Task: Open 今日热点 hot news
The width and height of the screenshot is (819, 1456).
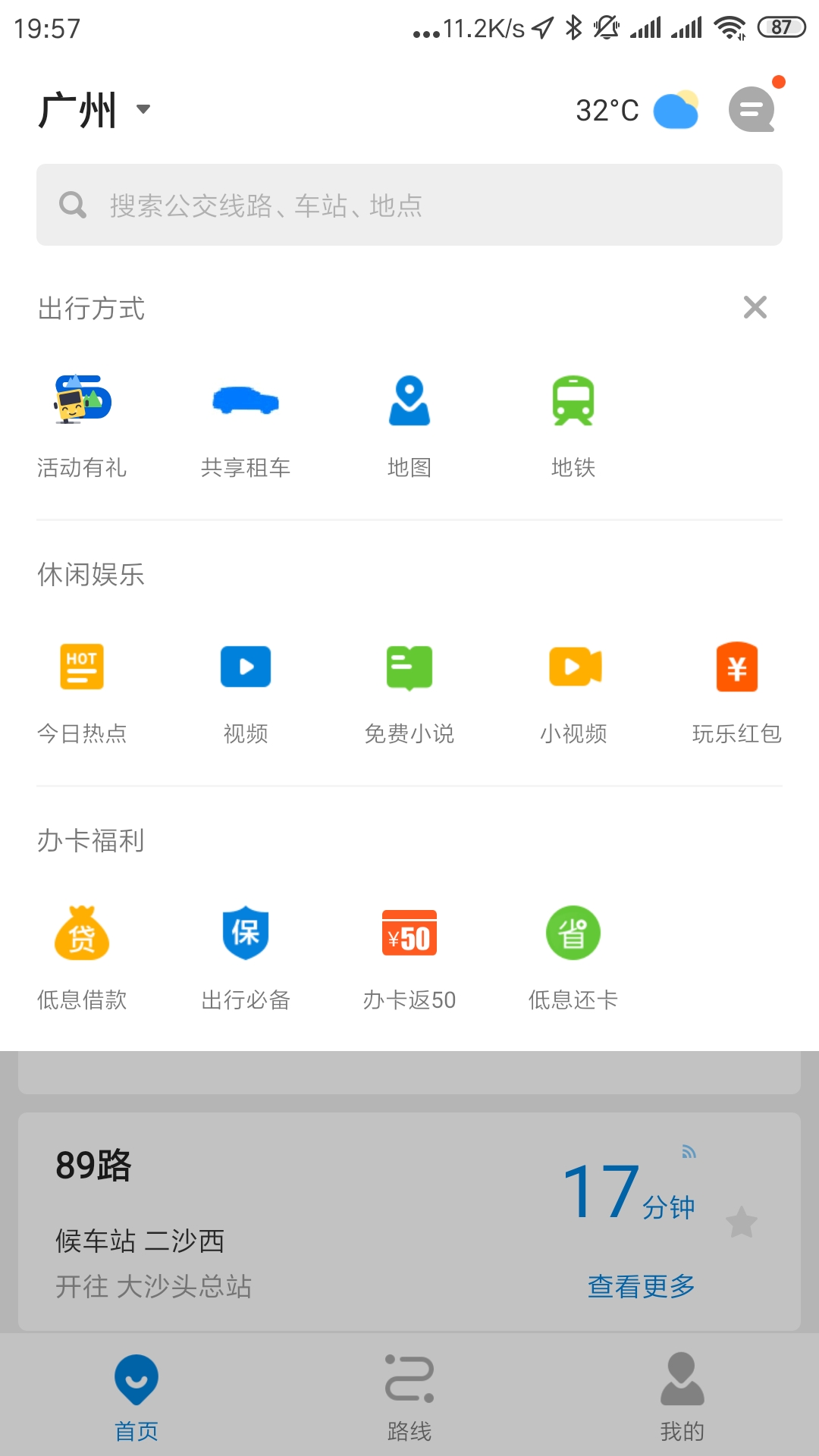Action: tap(82, 692)
